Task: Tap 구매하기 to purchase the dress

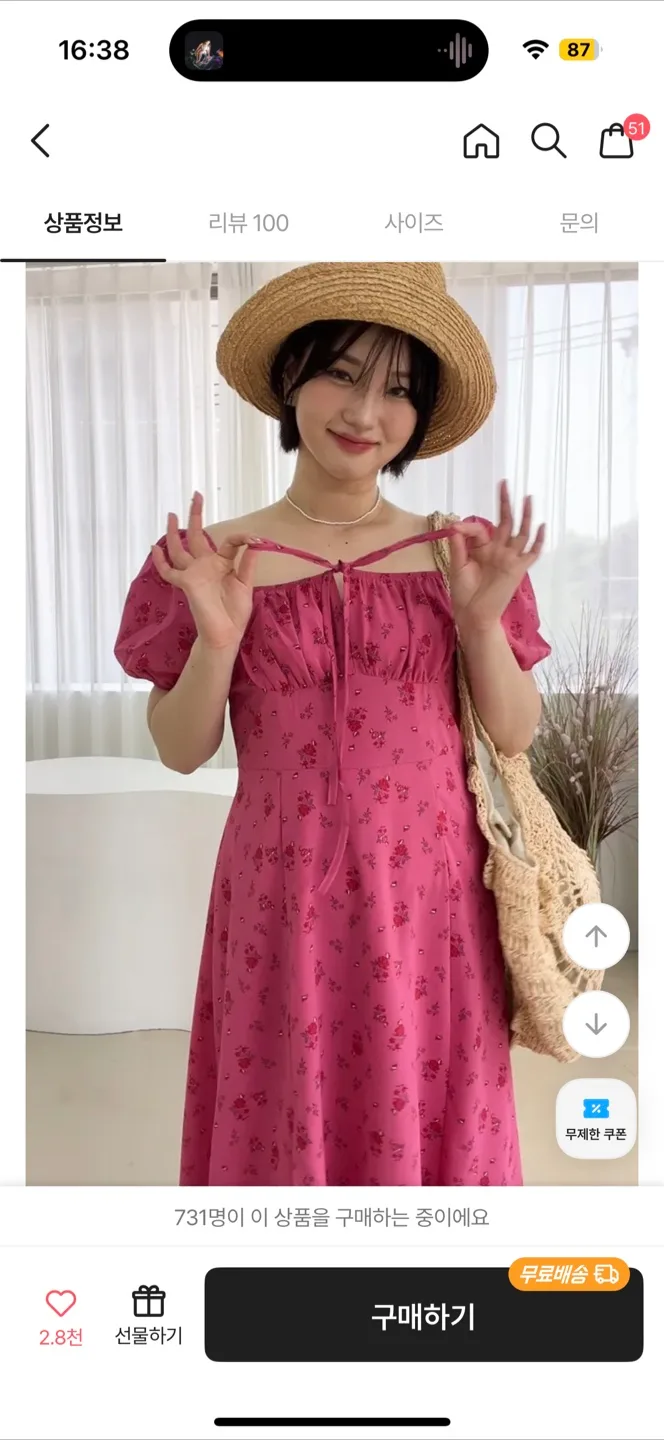Action: (423, 1316)
